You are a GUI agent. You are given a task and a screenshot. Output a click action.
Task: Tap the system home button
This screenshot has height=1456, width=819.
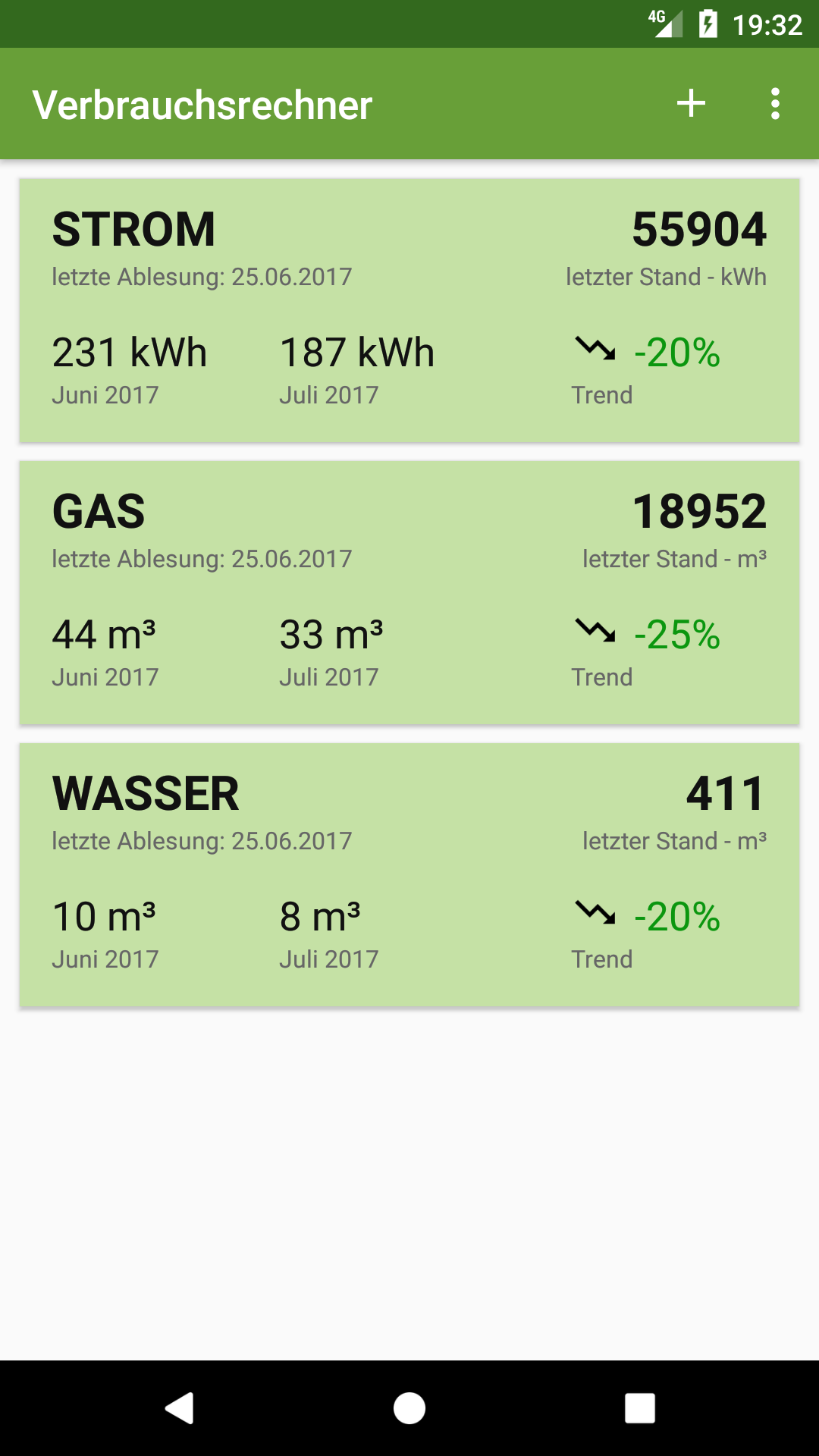click(x=409, y=1408)
